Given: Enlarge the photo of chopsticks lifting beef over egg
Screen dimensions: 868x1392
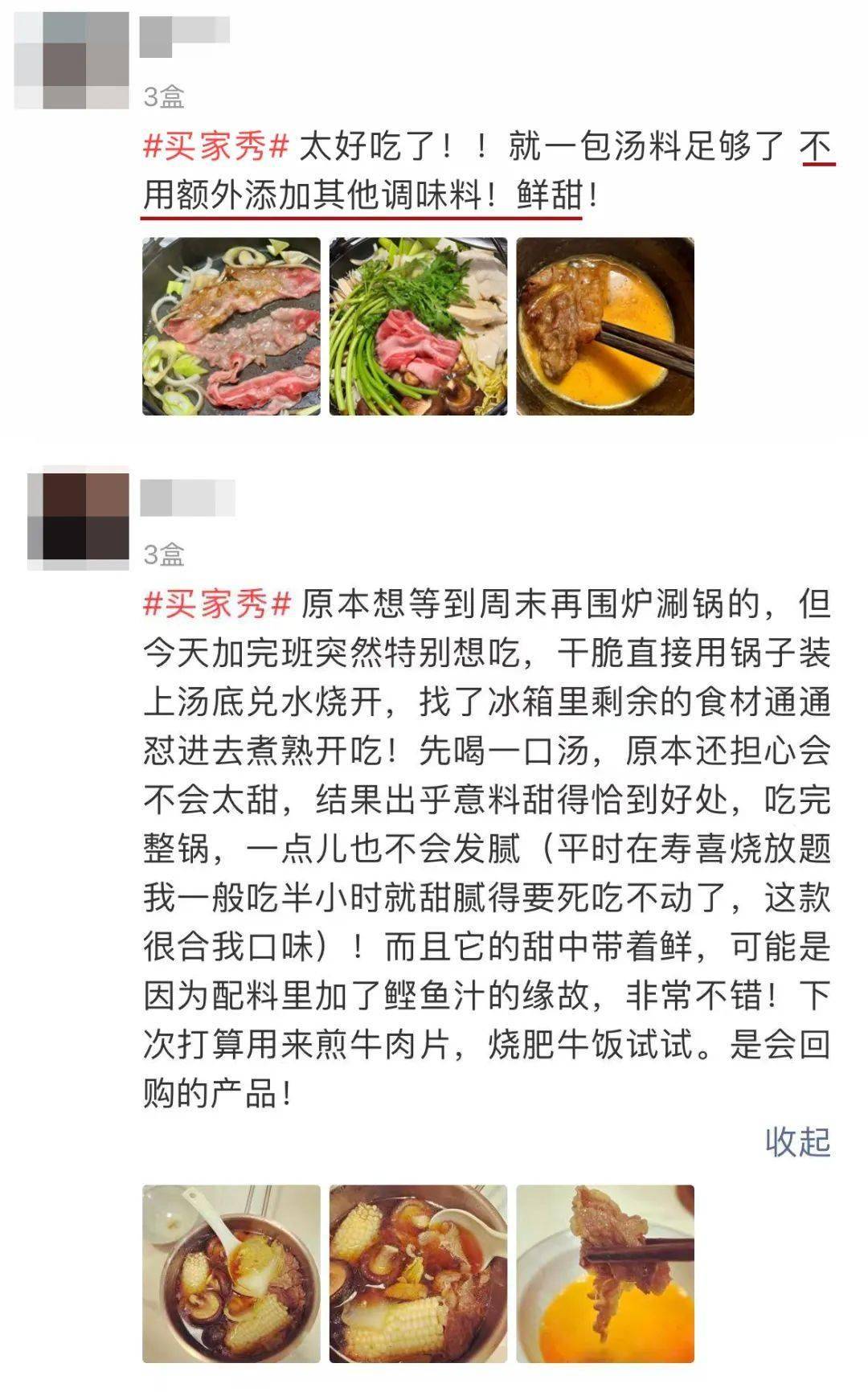Looking at the screenshot, I should pyautogui.click(x=604, y=1274).
